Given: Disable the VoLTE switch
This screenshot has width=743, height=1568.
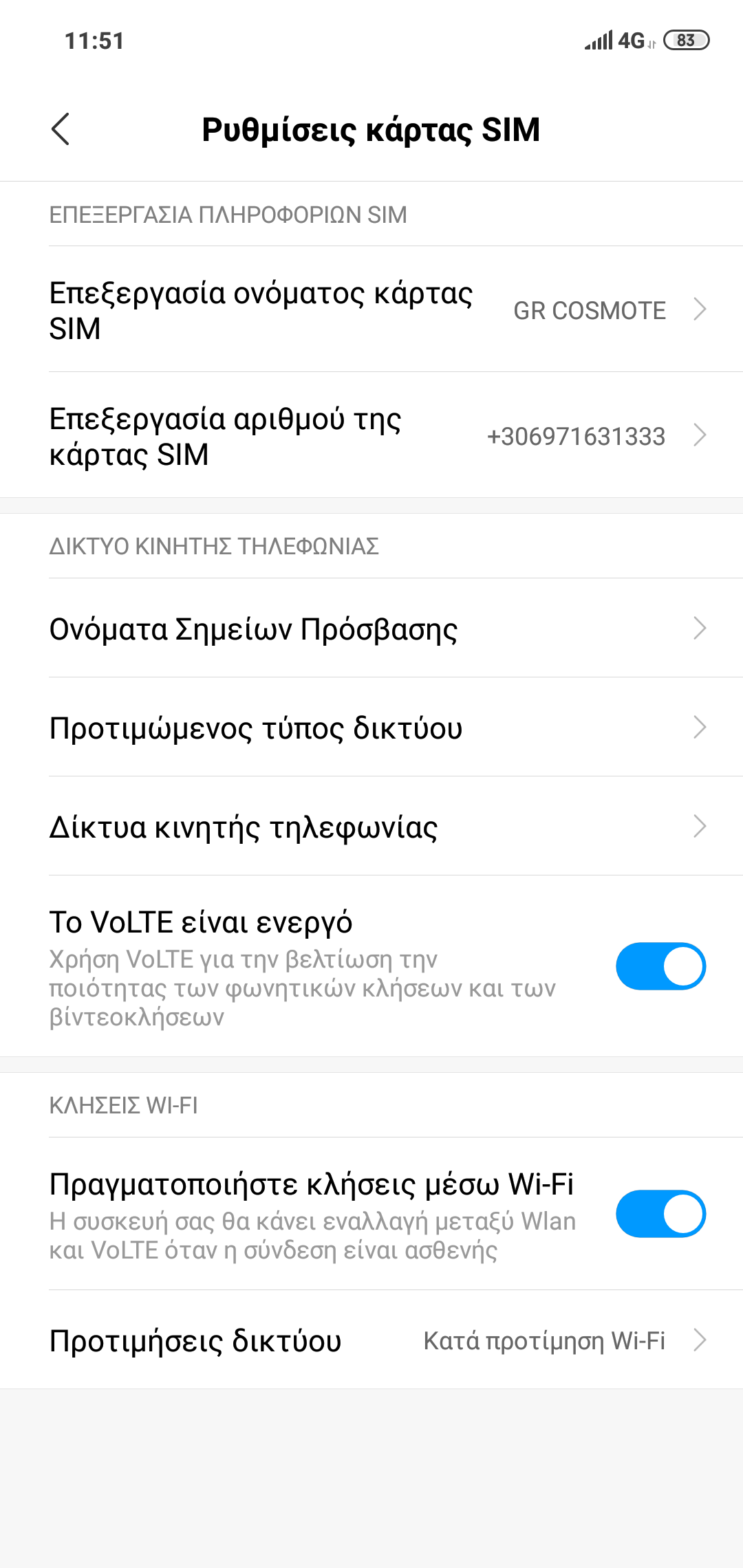Looking at the screenshot, I should 660,966.
